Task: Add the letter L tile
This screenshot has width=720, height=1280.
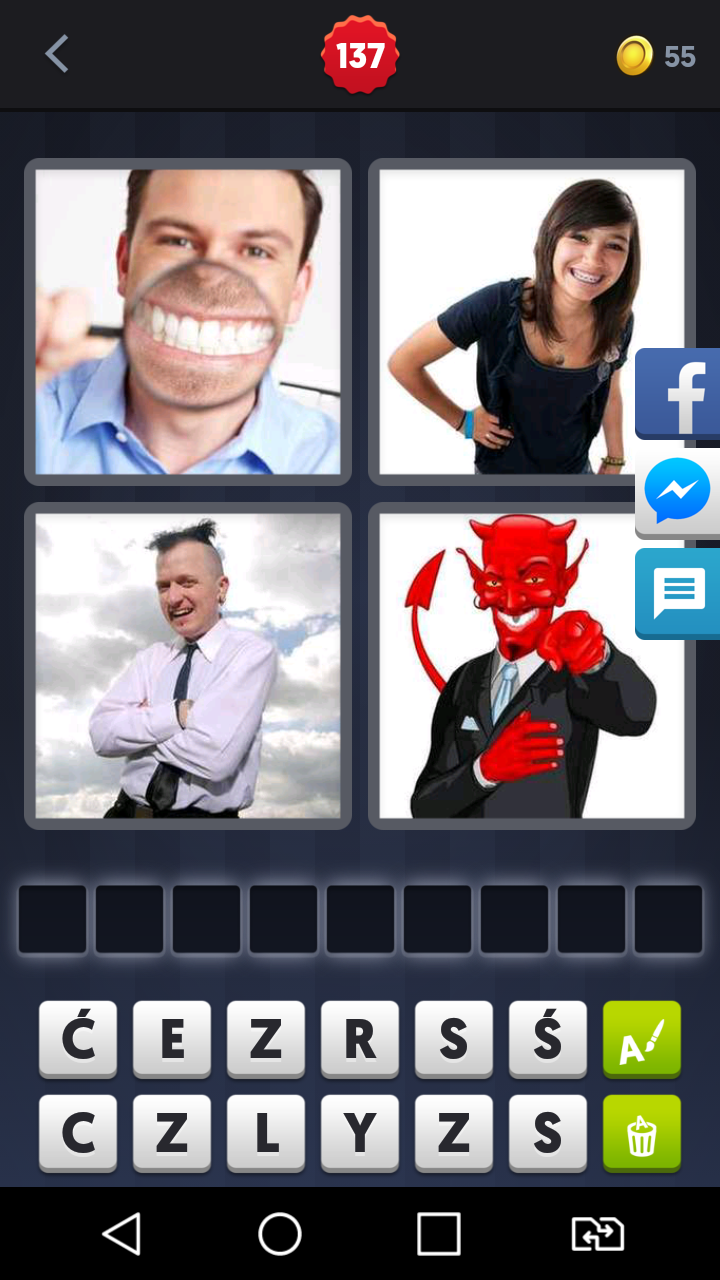Action: pos(266,1133)
